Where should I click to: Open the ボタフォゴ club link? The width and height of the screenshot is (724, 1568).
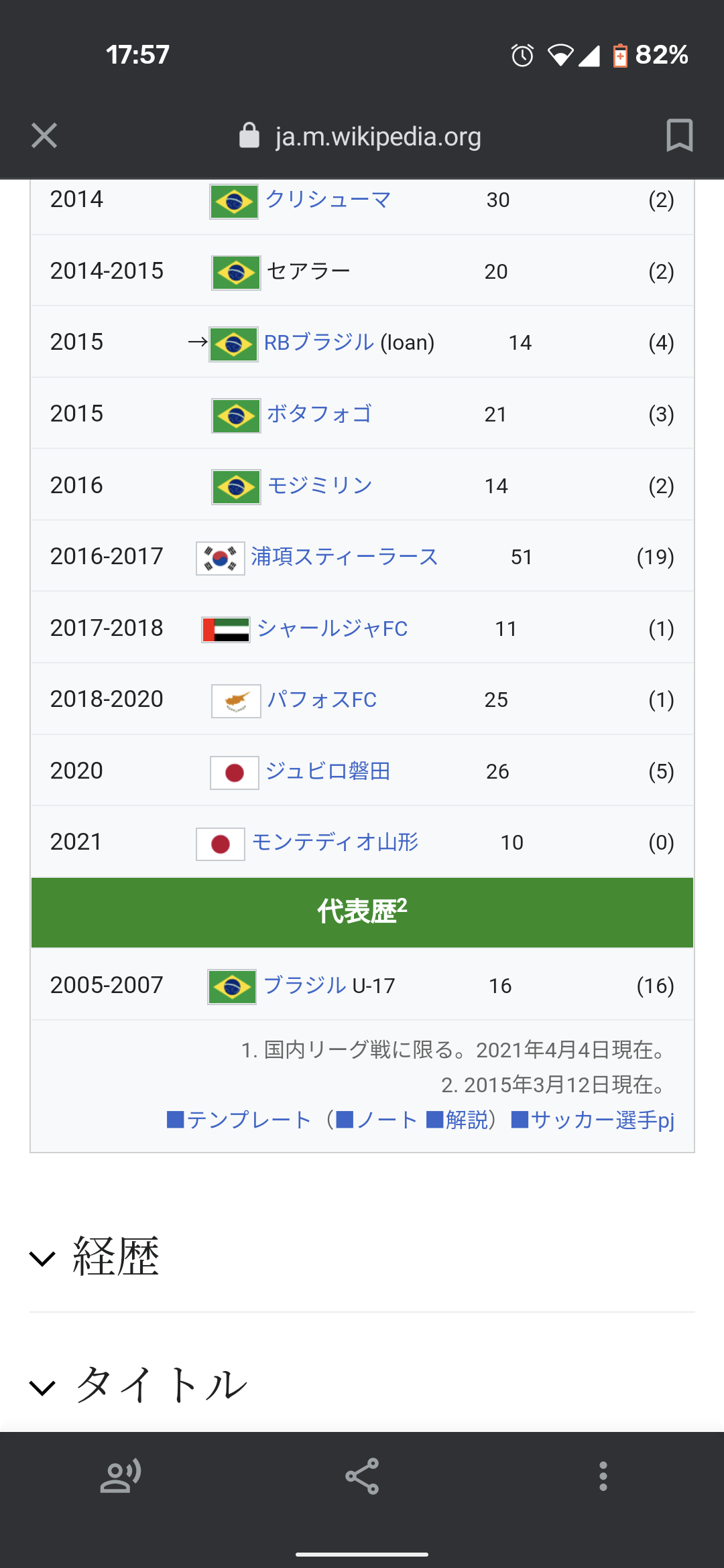coord(320,413)
